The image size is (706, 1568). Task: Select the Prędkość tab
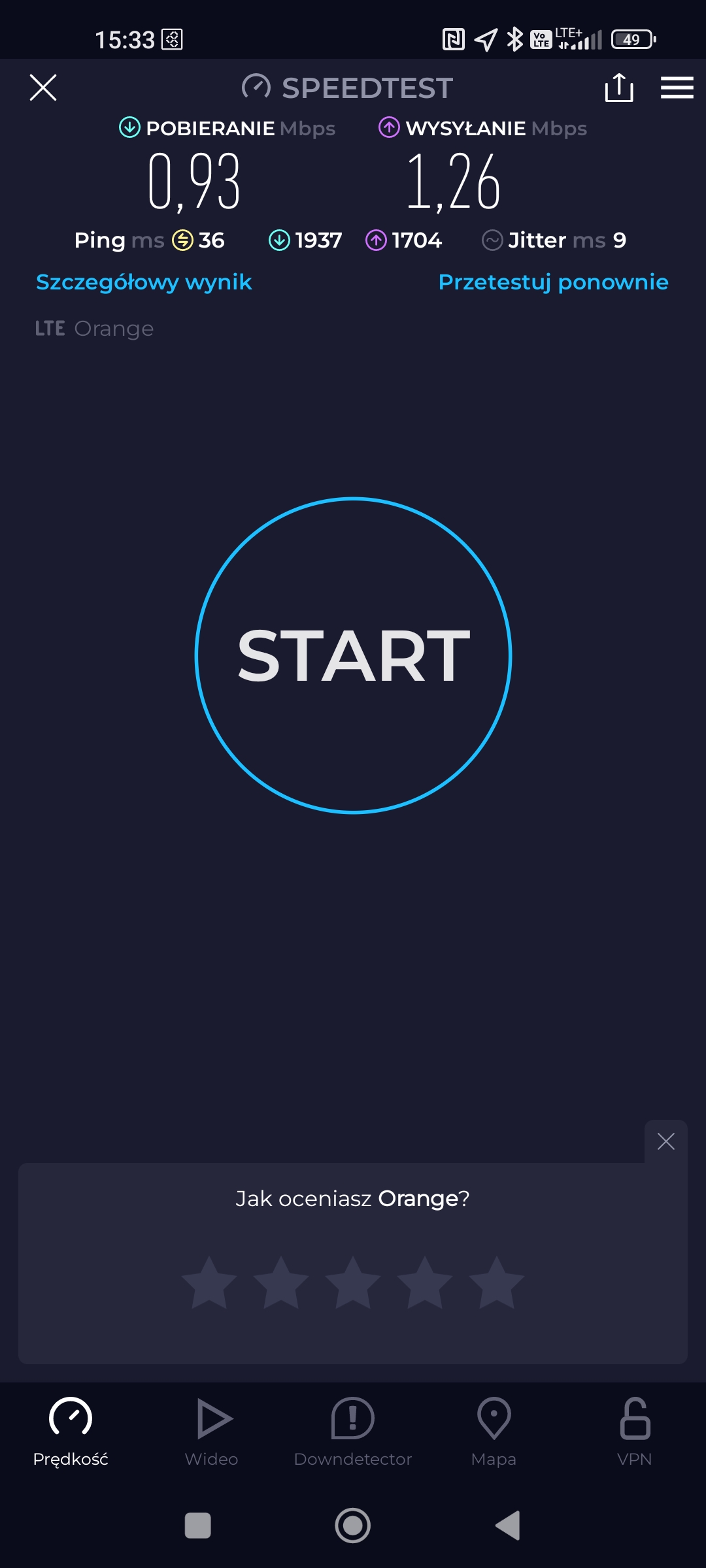click(x=71, y=1431)
